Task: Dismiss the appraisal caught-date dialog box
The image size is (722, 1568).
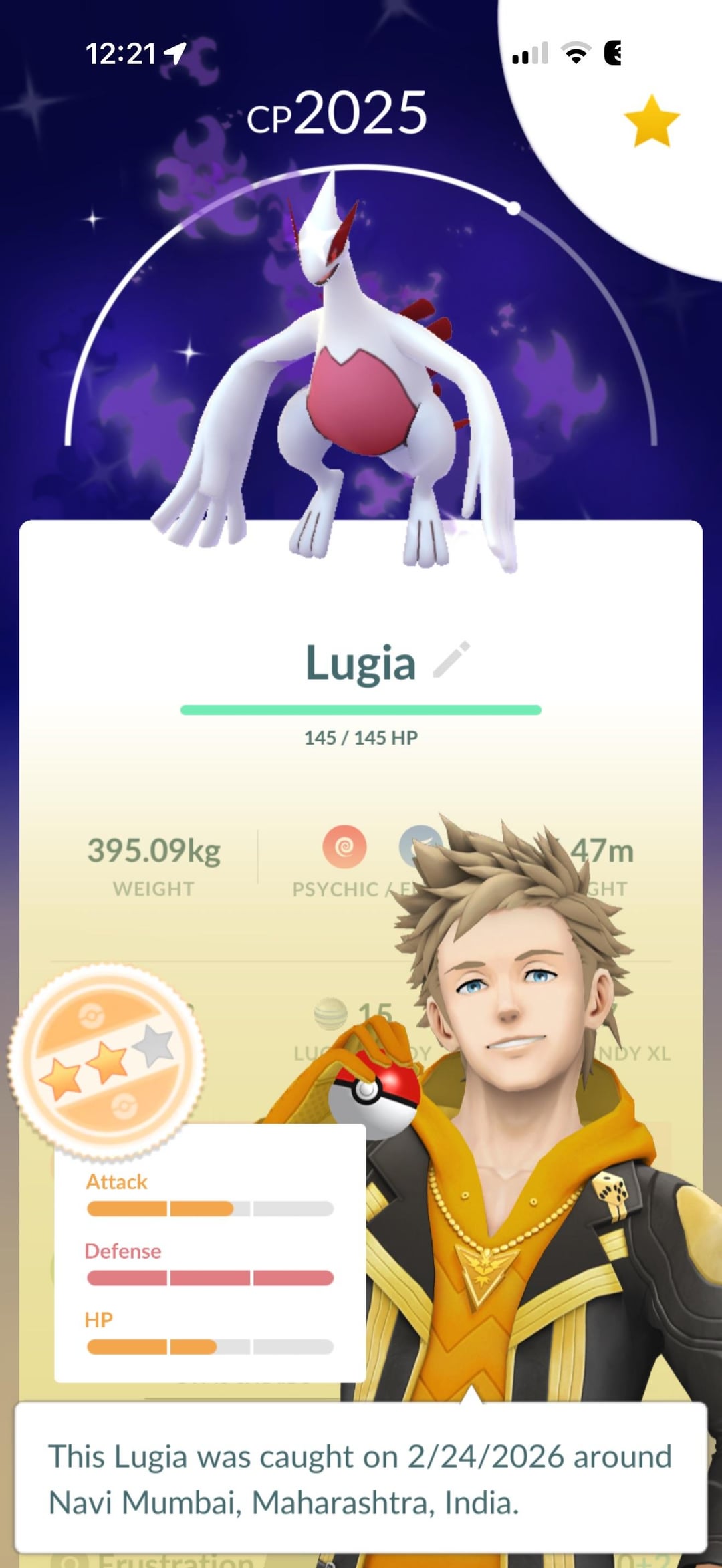Action: 361,1478
